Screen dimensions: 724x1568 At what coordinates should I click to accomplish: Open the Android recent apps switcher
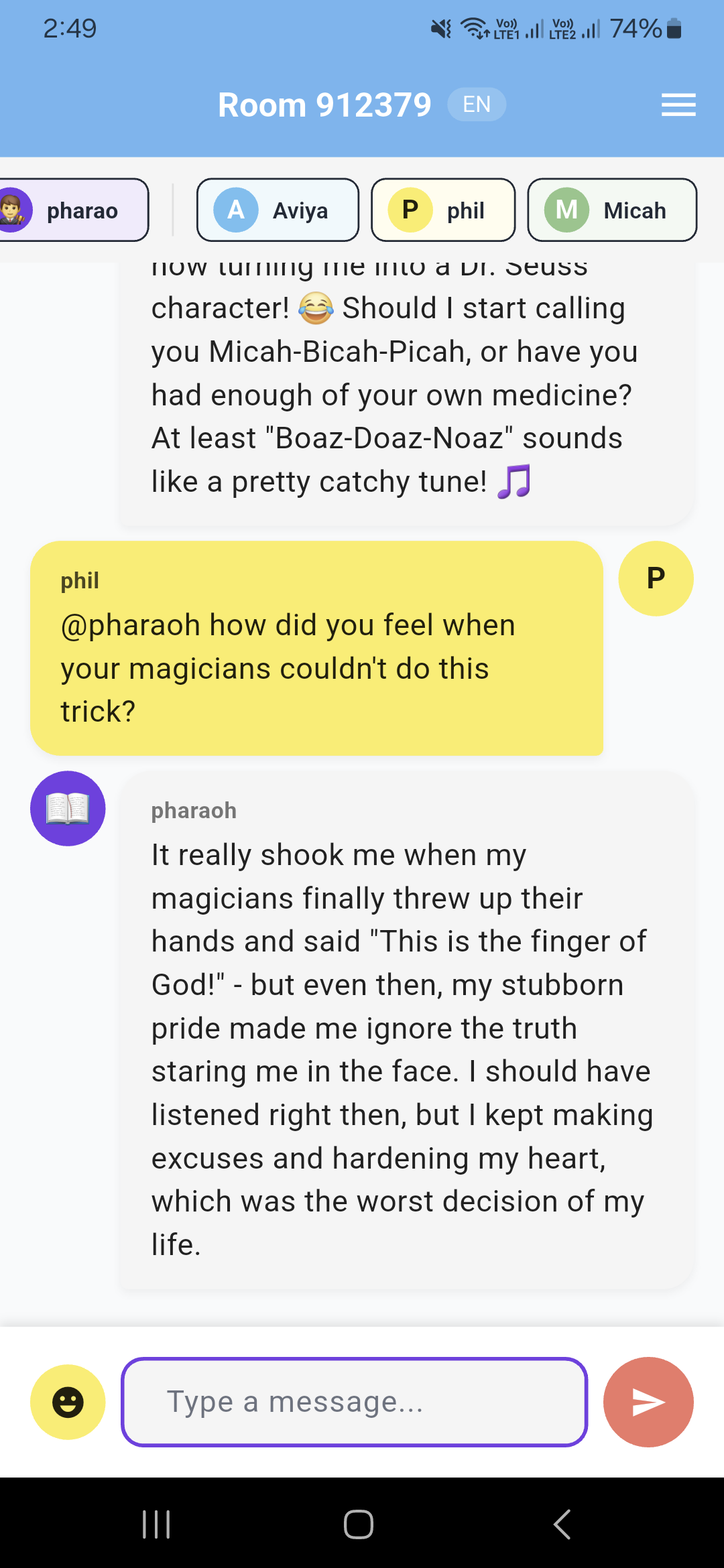coord(156,1524)
